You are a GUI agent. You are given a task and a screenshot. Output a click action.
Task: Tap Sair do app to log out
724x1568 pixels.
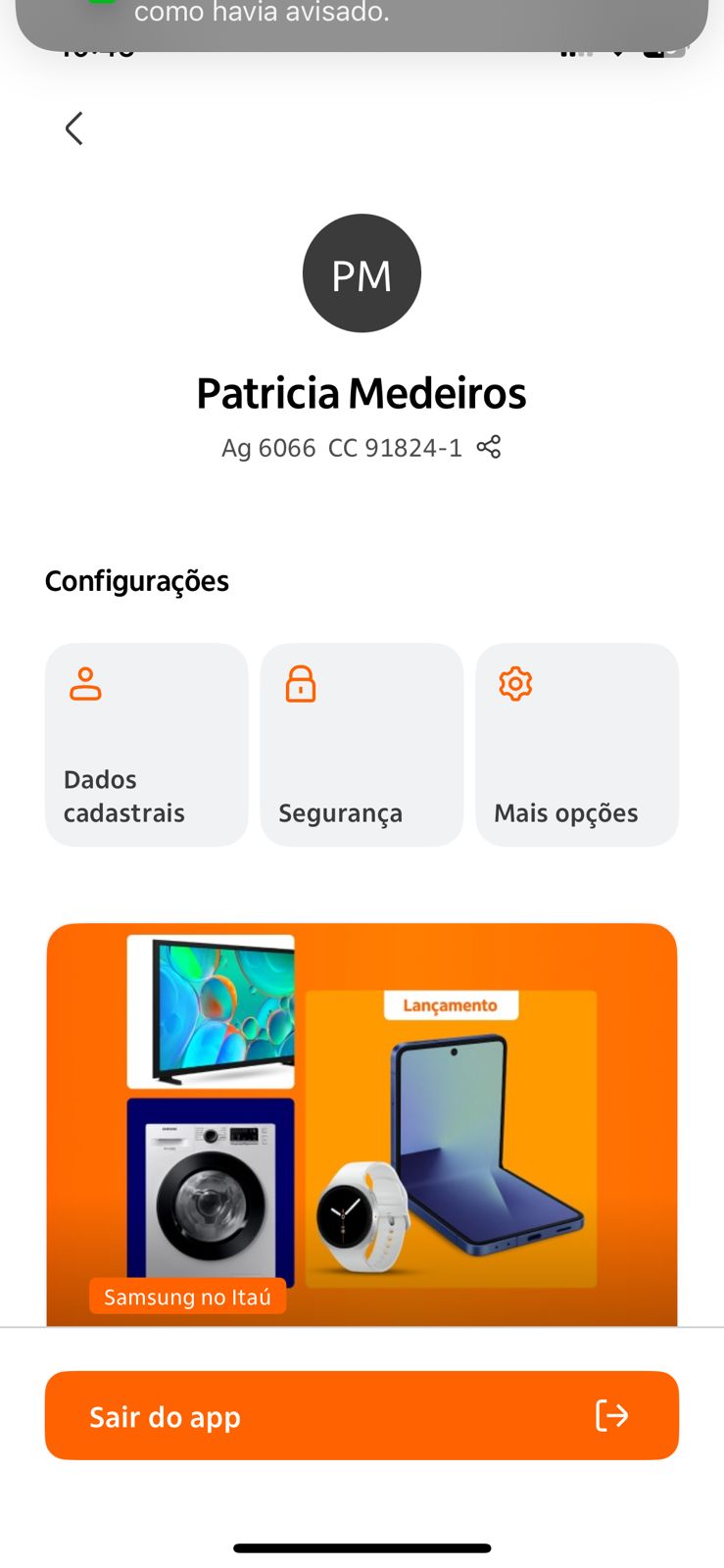tap(362, 1415)
